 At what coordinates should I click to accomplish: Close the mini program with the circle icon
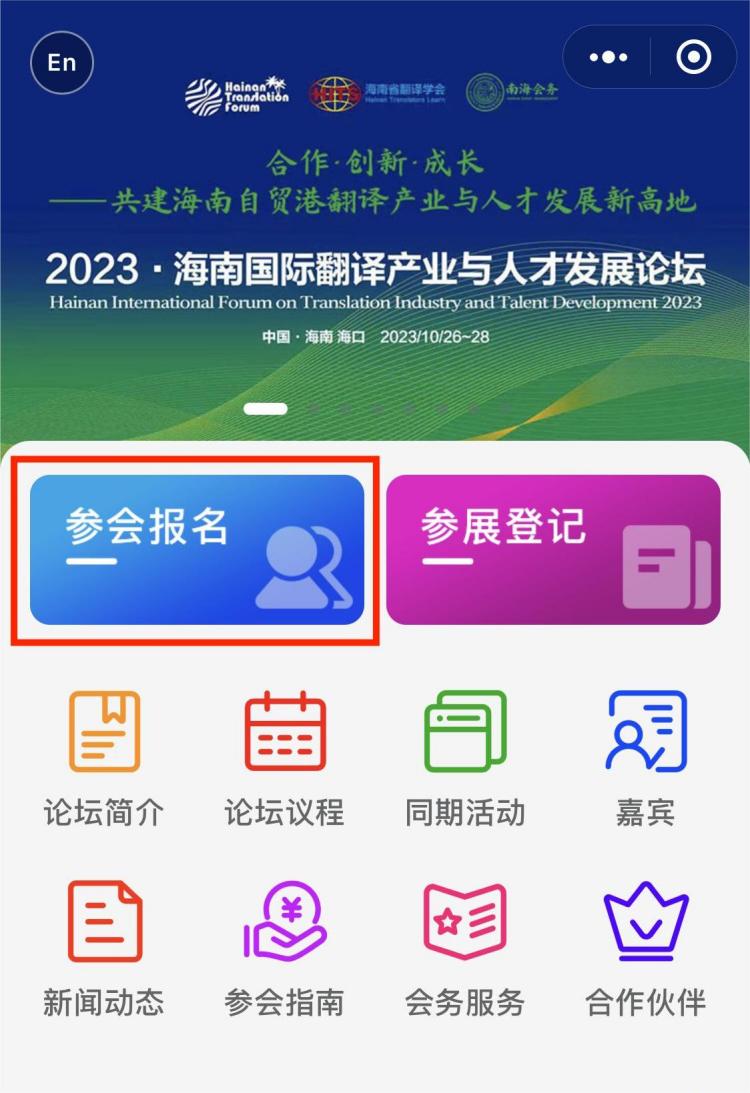pyautogui.click(x=693, y=58)
